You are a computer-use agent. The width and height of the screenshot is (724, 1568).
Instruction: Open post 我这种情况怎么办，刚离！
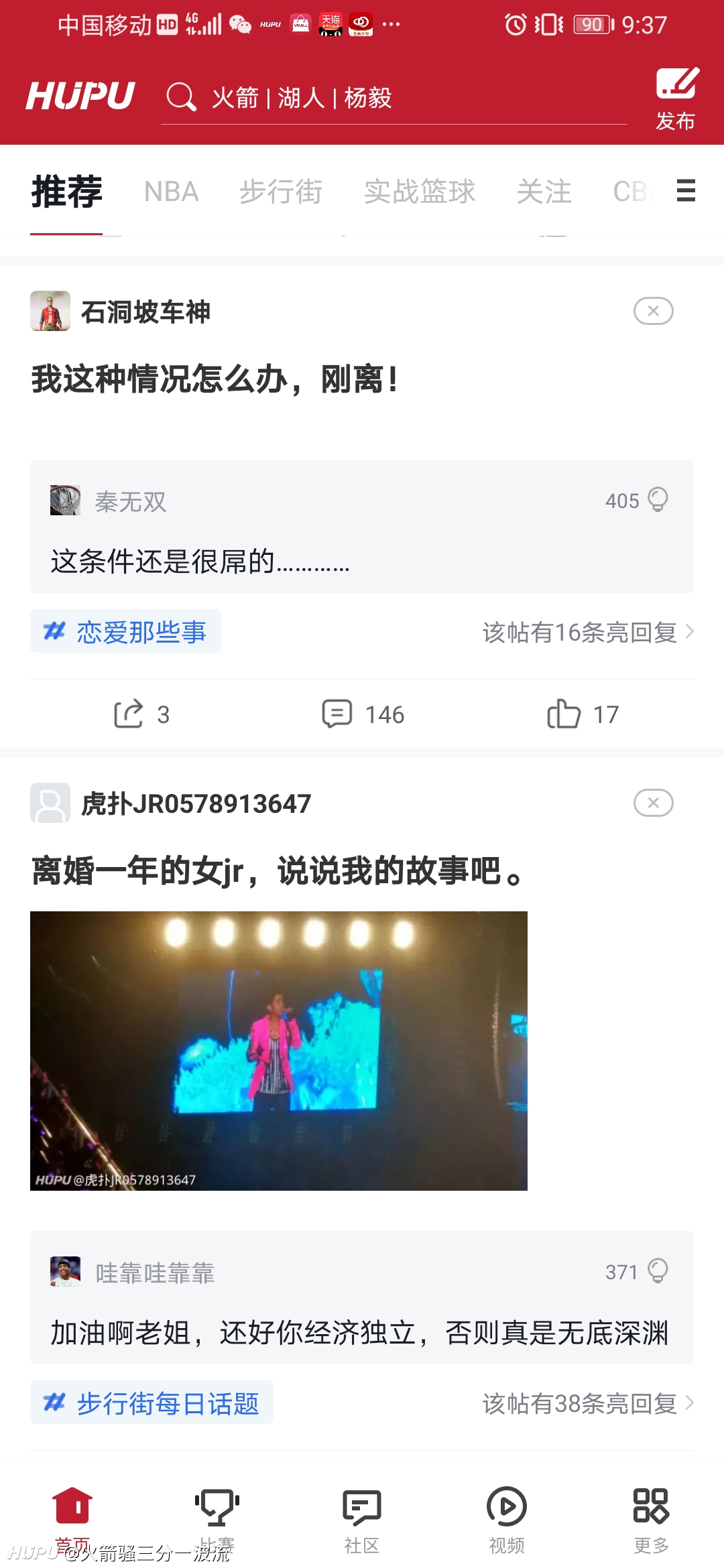tap(215, 379)
